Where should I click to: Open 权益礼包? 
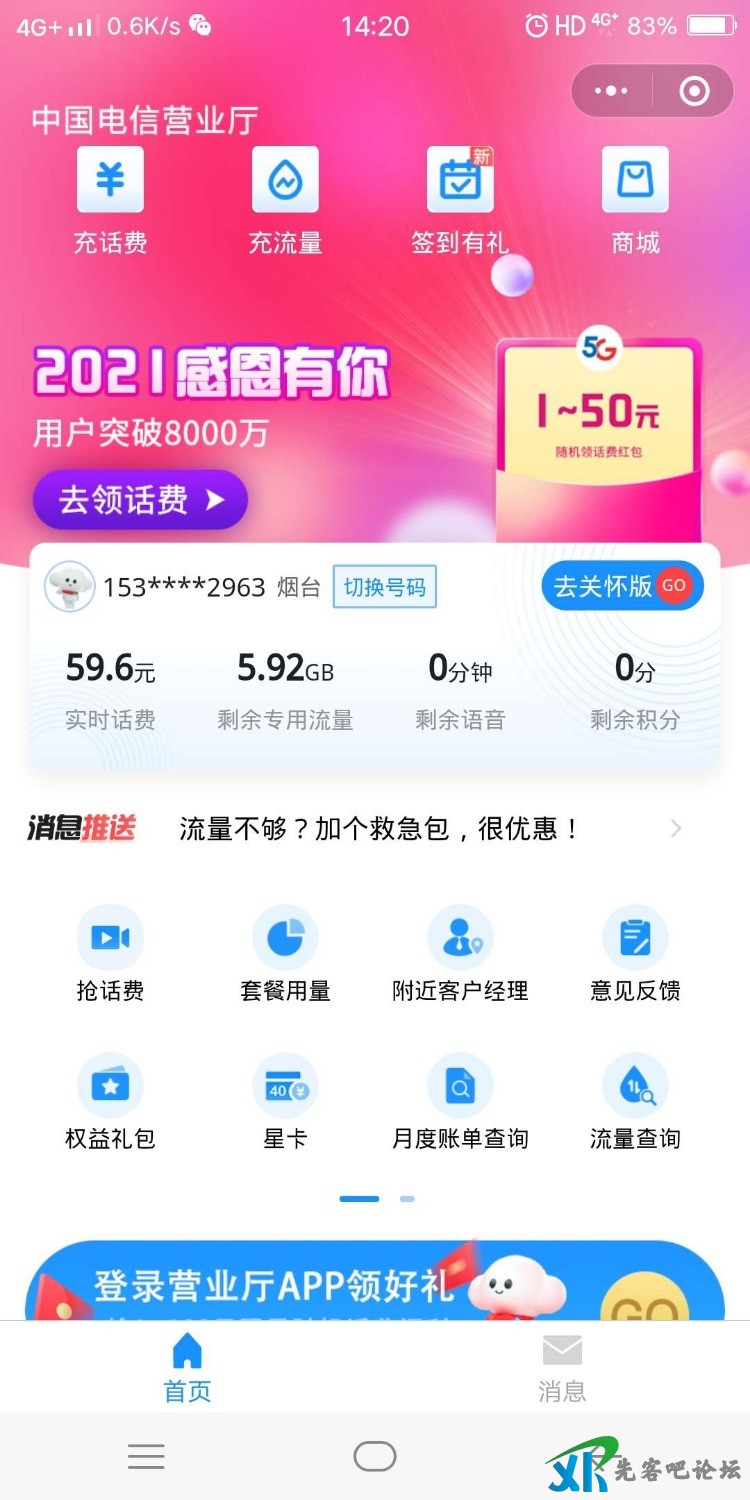[110, 1102]
